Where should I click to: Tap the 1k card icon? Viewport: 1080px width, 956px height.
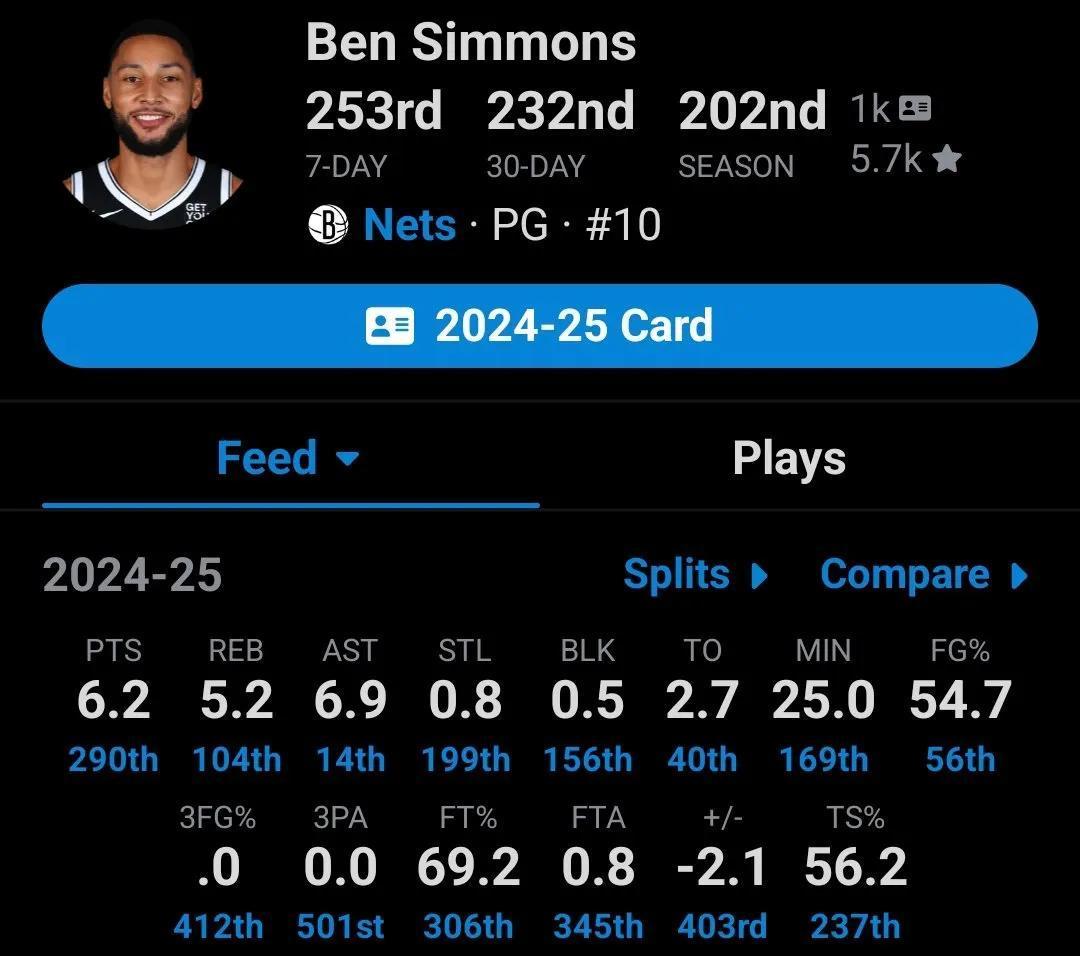[914, 109]
